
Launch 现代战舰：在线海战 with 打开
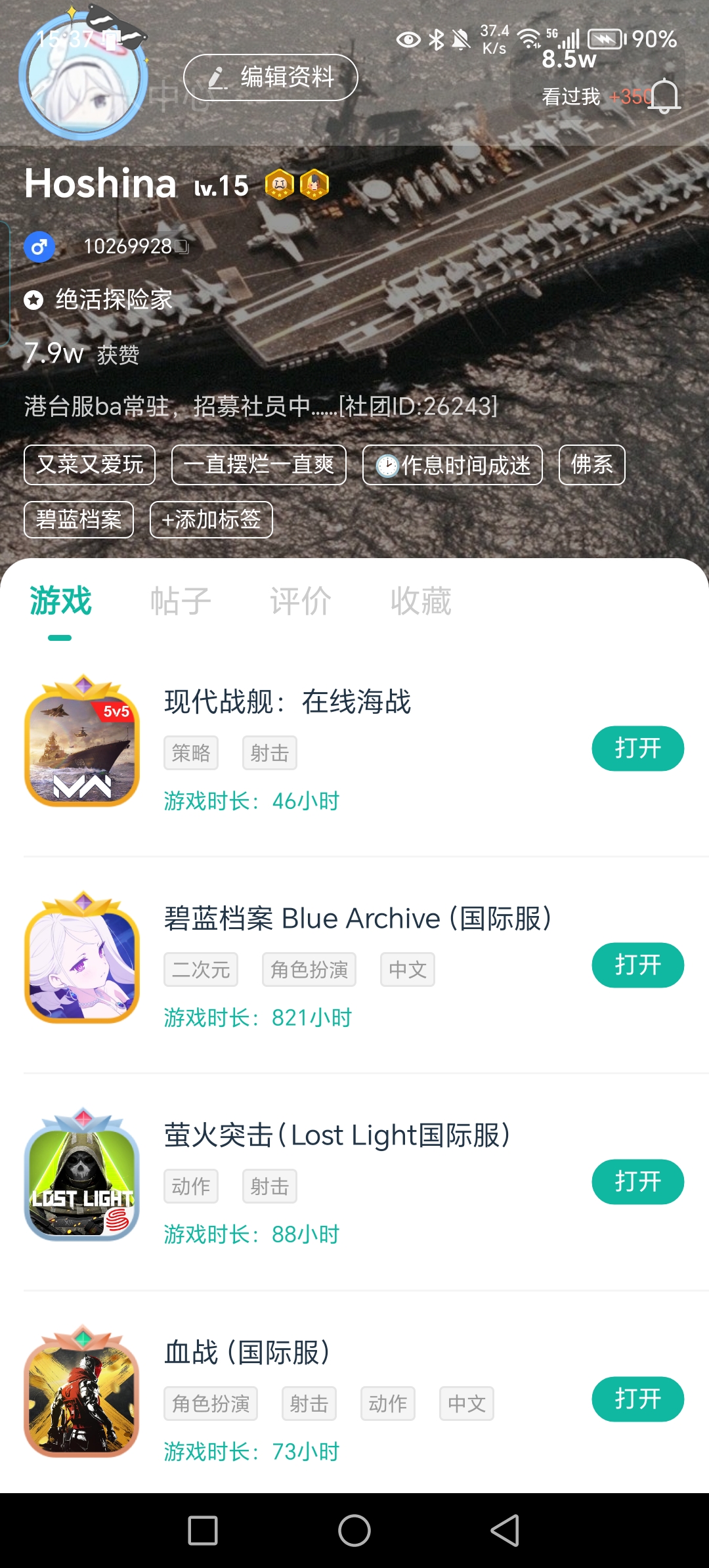637,749
